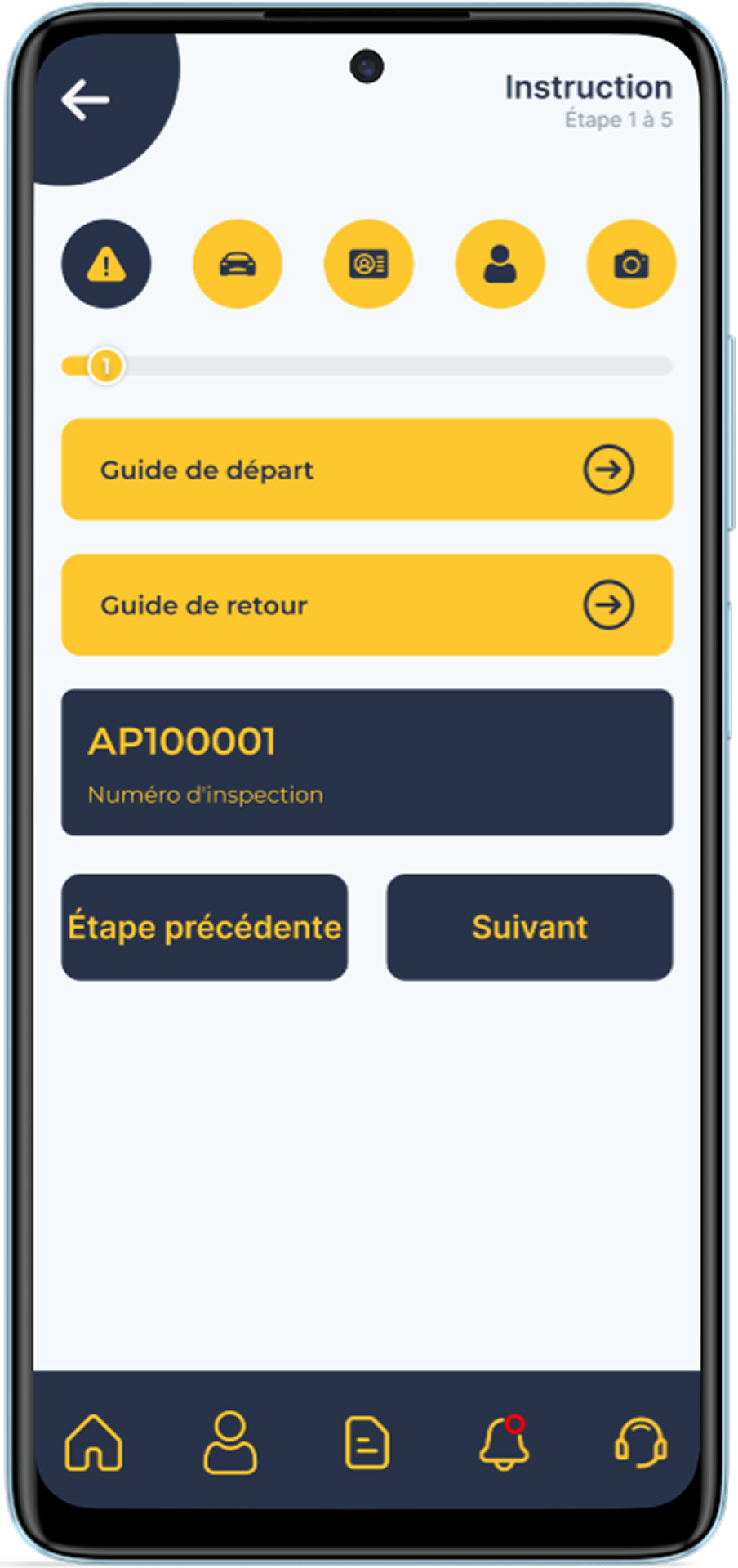Select the ID card step icon

[x=369, y=264]
